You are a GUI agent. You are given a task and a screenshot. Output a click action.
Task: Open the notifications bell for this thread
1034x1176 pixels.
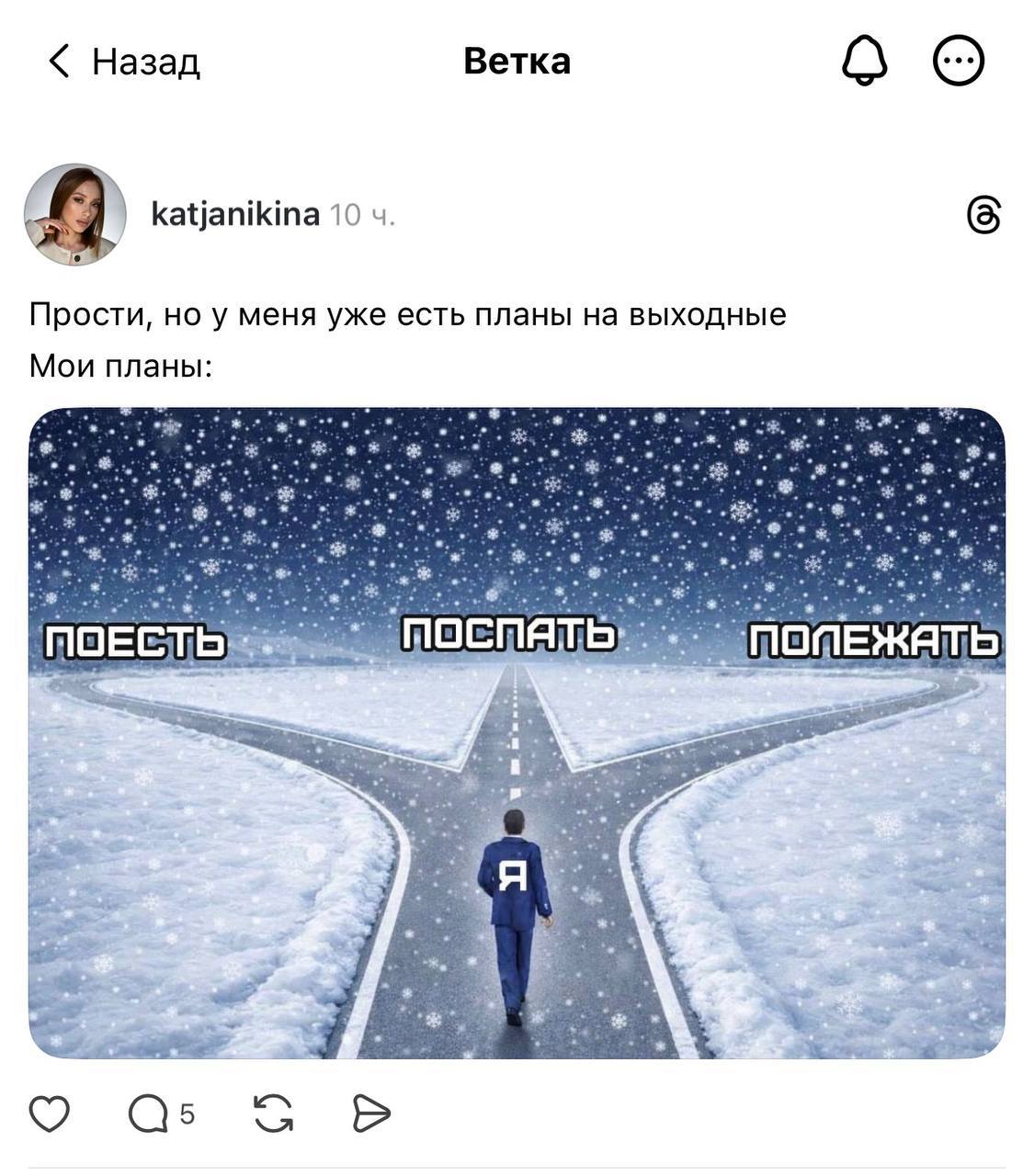865,62
